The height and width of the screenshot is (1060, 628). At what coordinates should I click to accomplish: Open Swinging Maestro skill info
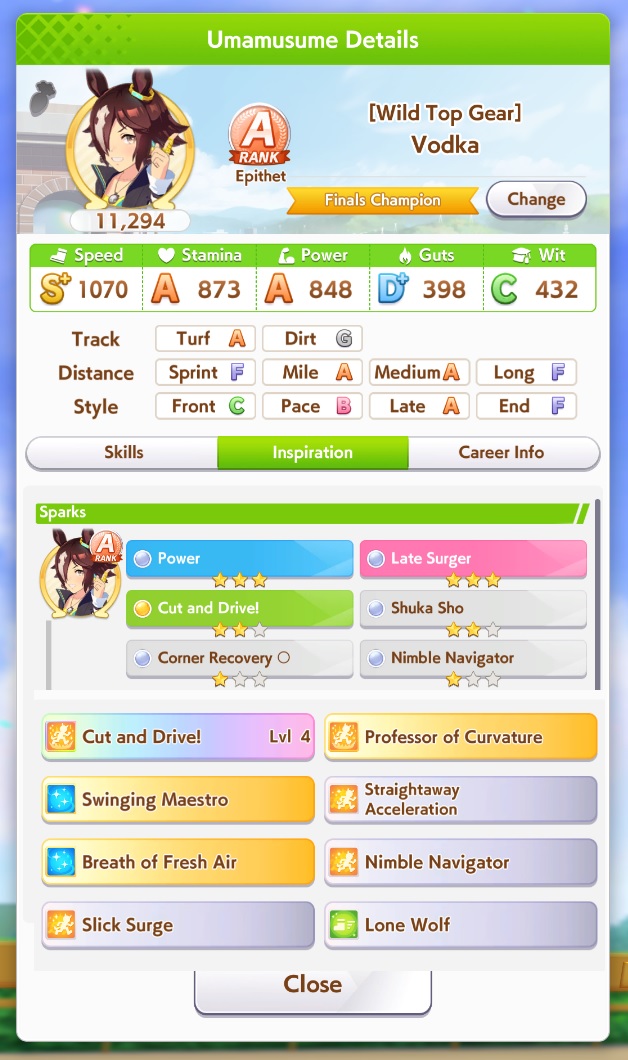pyautogui.click(x=178, y=800)
